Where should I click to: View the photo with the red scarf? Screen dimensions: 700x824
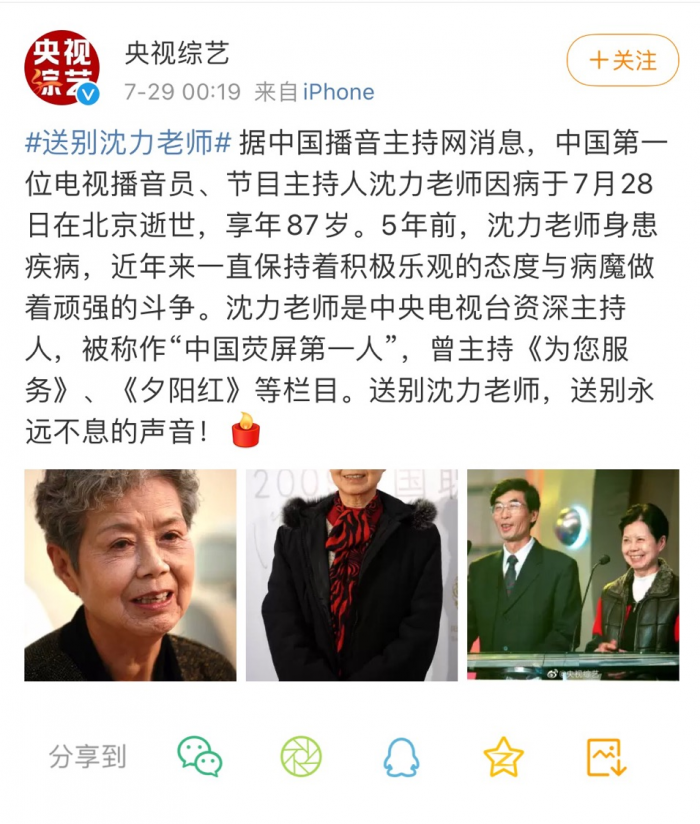click(x=351, y=575)
